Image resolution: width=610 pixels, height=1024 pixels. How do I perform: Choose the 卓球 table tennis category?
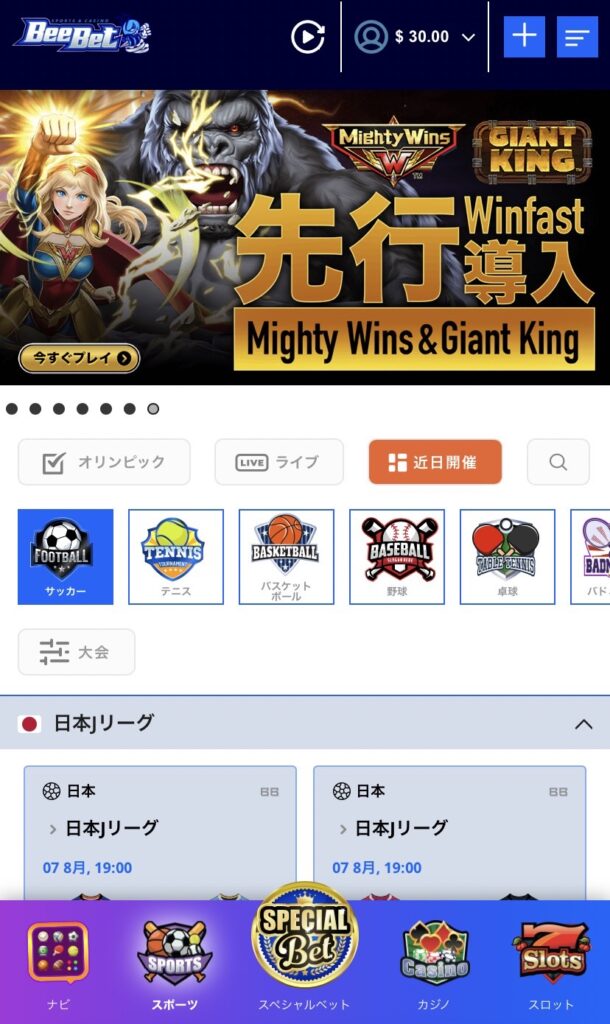507,557
